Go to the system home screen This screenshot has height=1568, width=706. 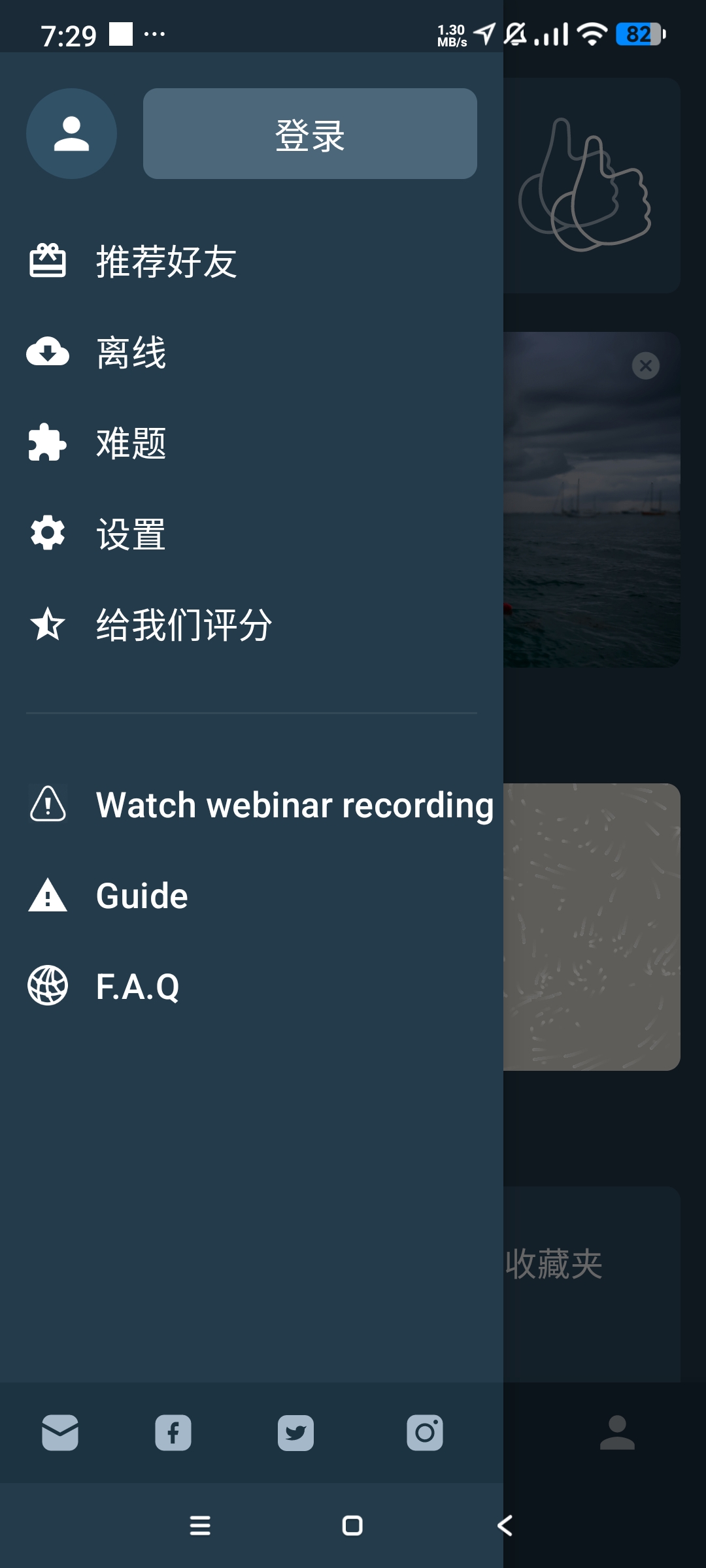click(x=352, y=1526)
